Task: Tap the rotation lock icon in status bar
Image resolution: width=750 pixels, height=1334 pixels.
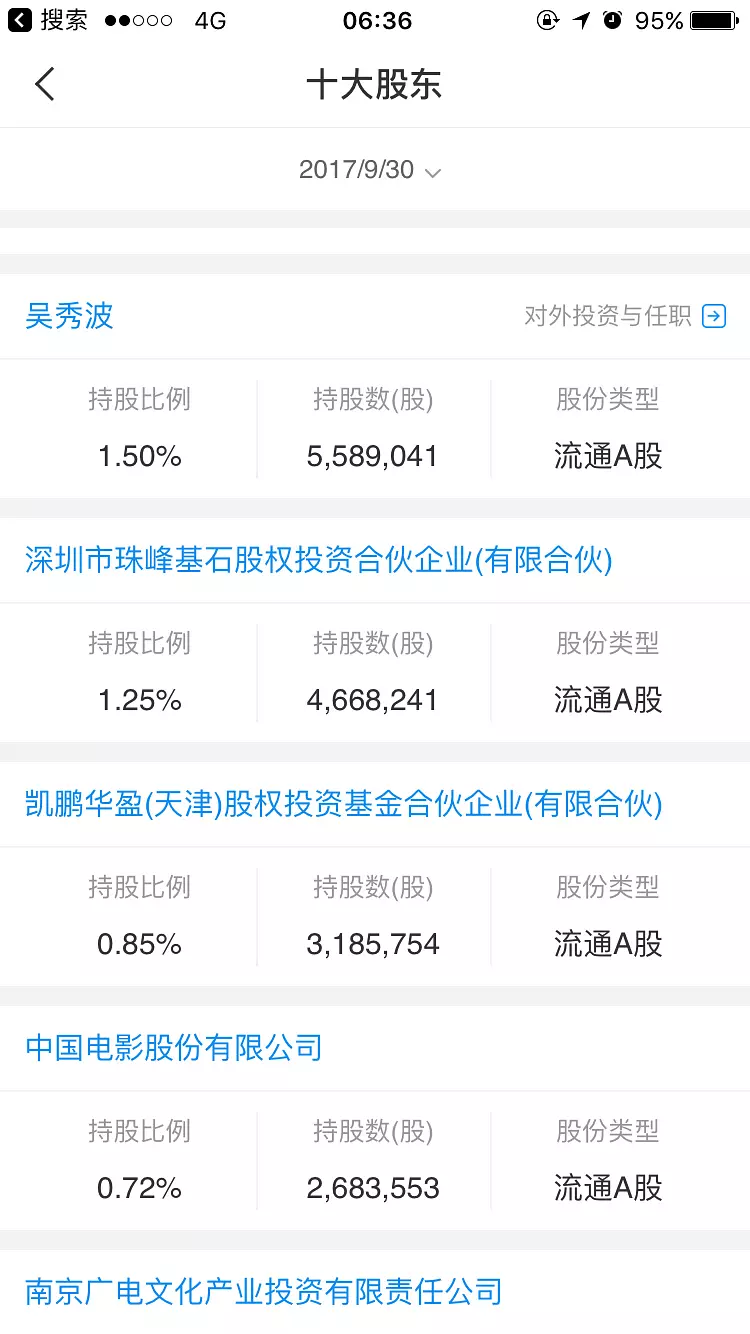Action: tap(548, 19)
